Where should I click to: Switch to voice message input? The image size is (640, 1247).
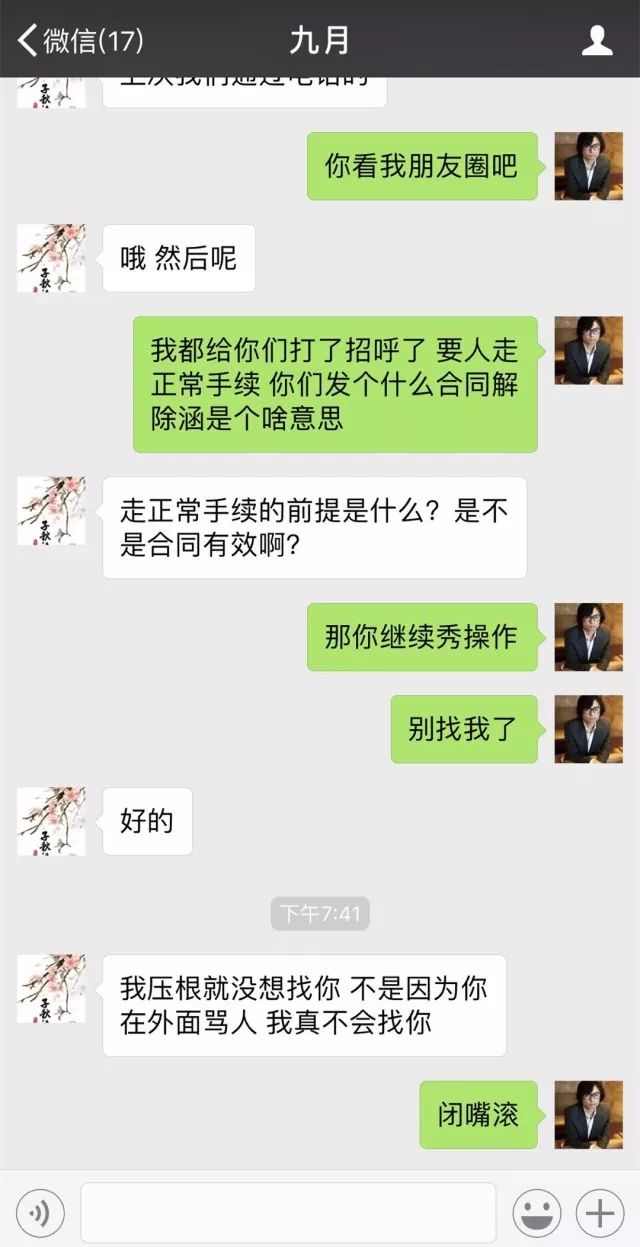pyautogui.click(x=40, y=1214)
